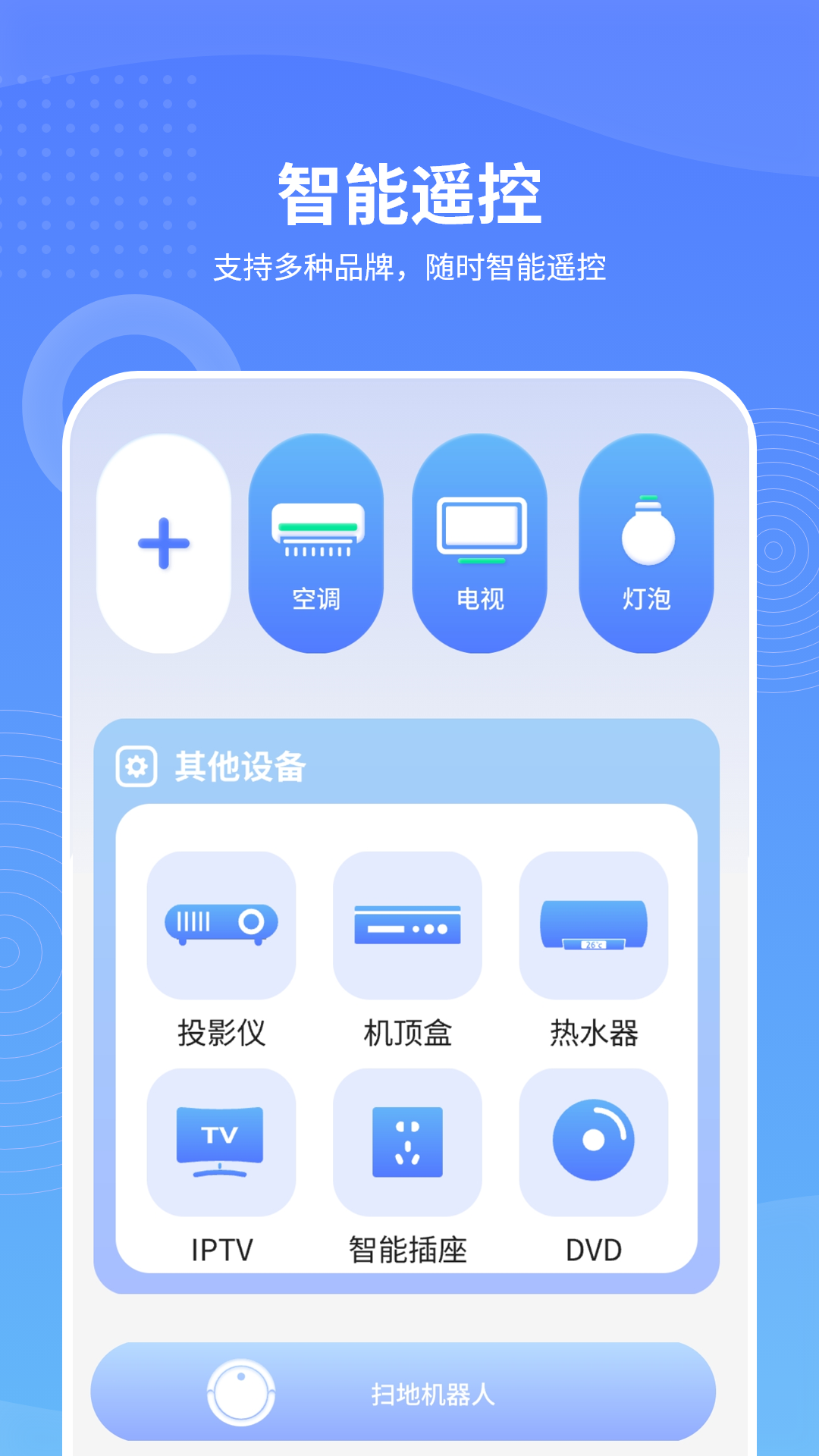Tap the subtitle 支持多种品牌 text
The image size is (819, 1456).
pos(409,267)
